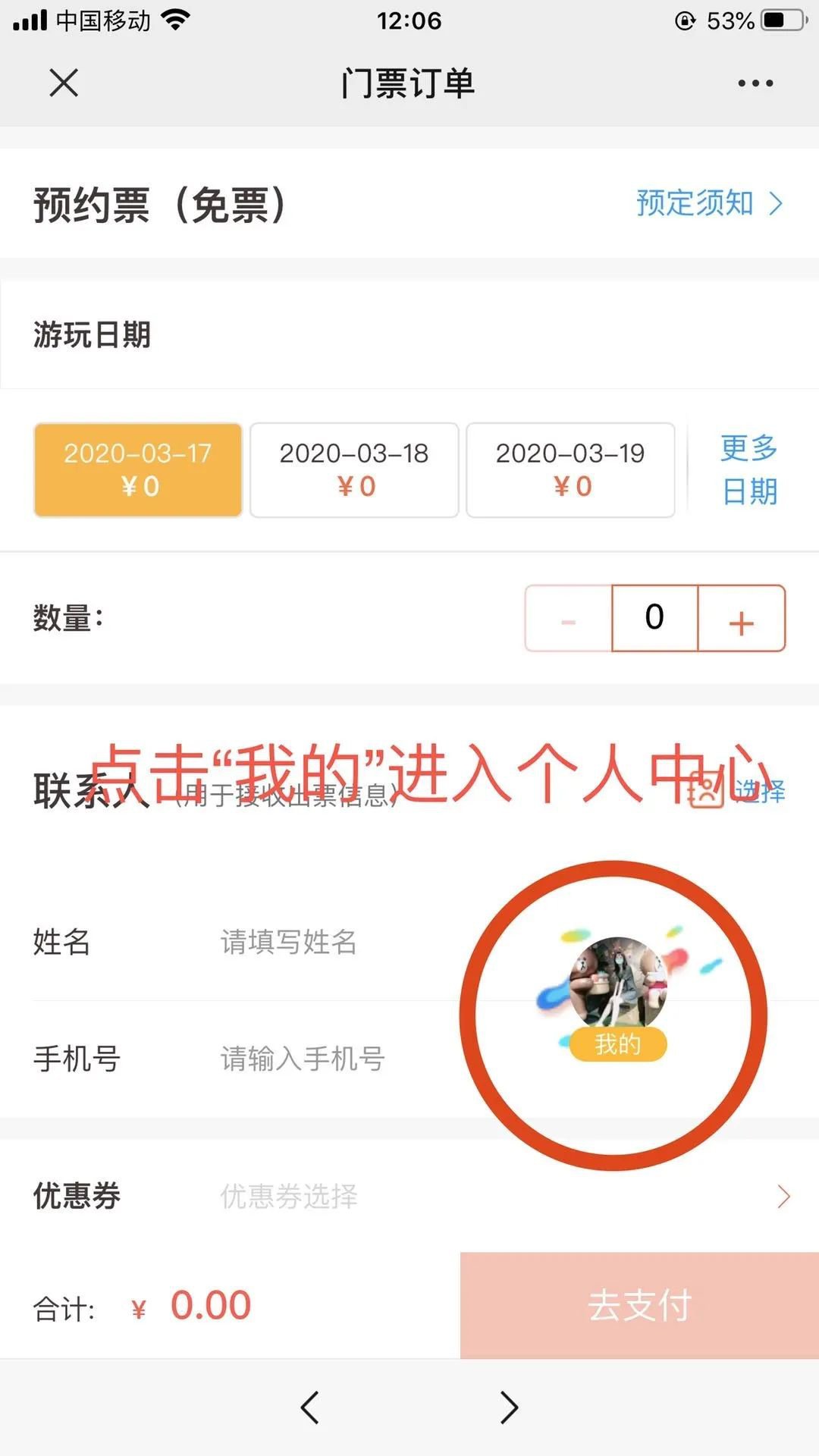The height and width of the screenshot is (1456, 819).
Task: Choose 2020-03-19 as visit date
Action: pos(570,470)
